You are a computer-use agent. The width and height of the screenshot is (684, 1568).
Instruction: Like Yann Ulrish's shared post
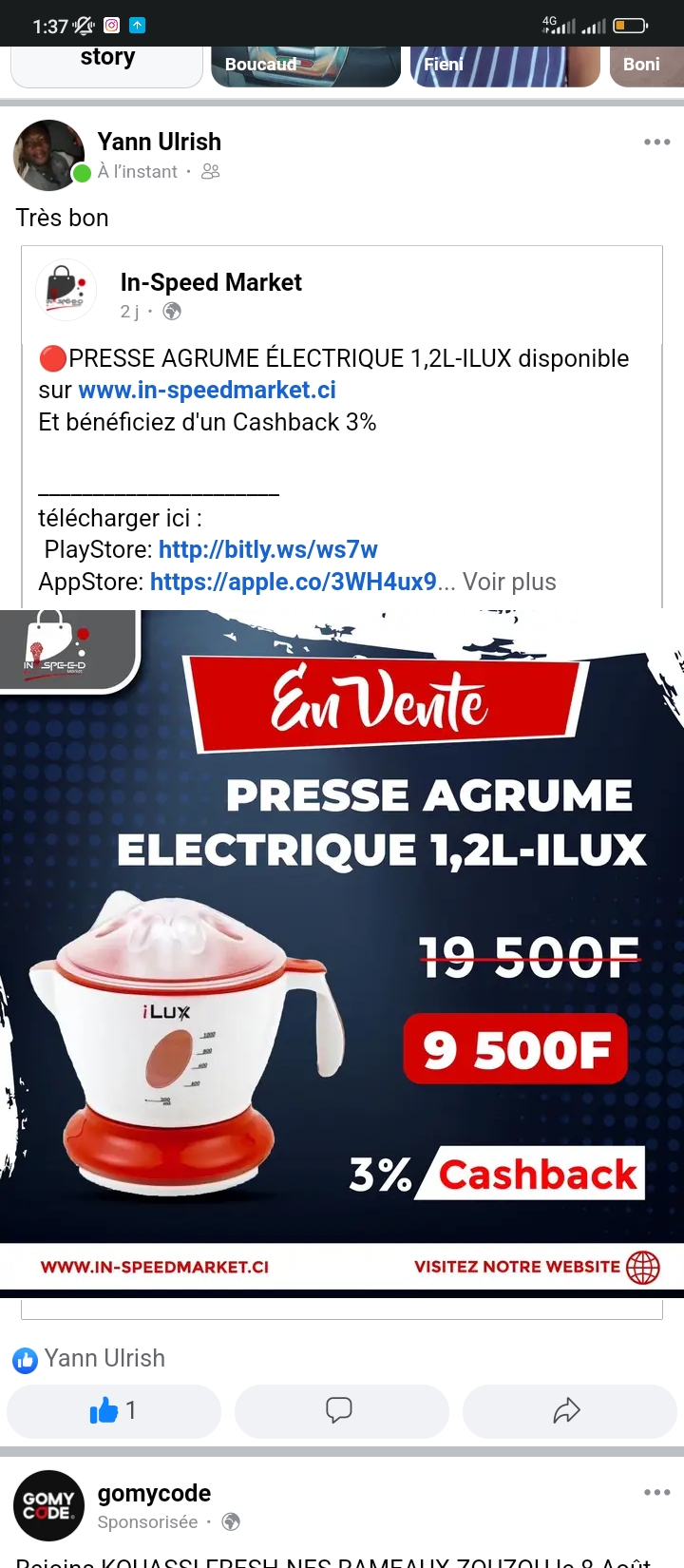(113, 1410)
